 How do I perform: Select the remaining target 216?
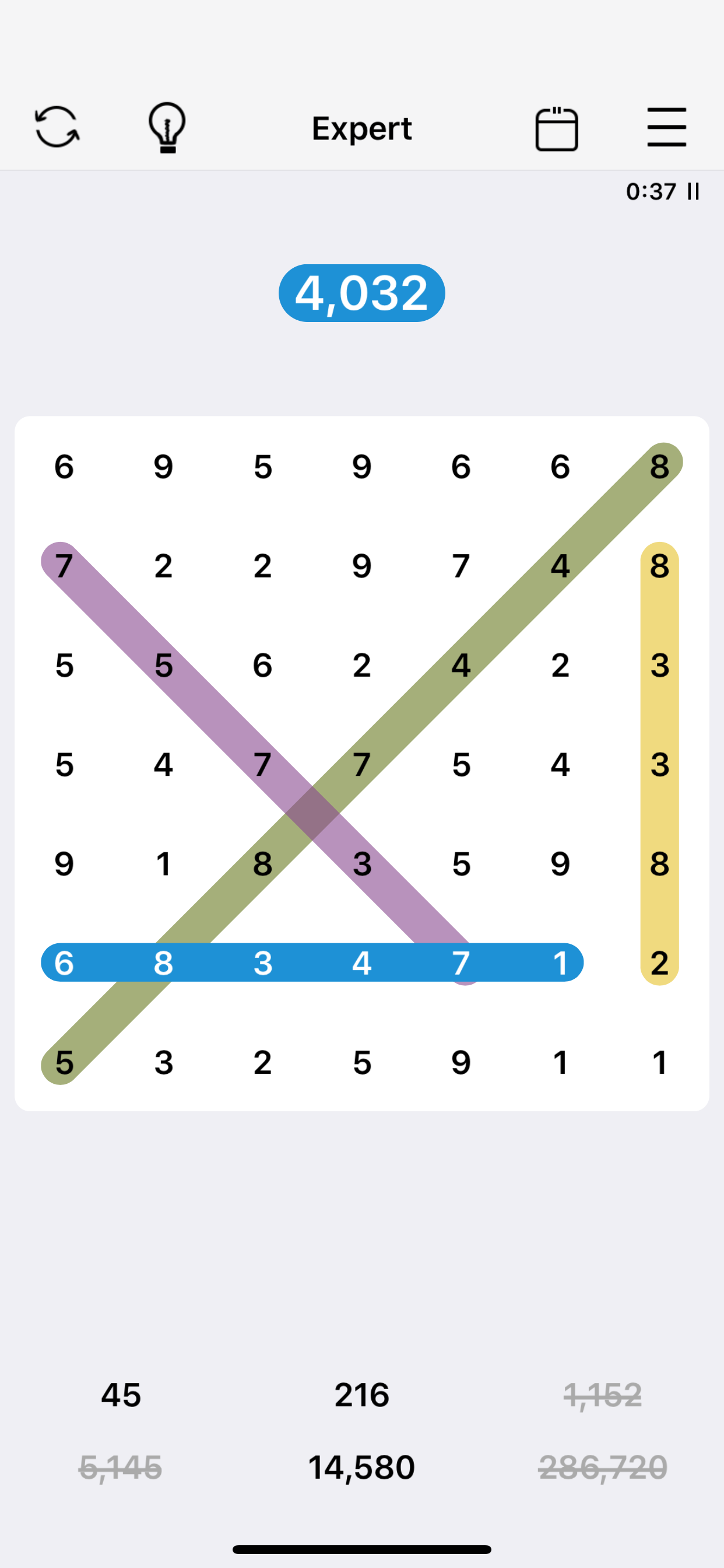361,1395
